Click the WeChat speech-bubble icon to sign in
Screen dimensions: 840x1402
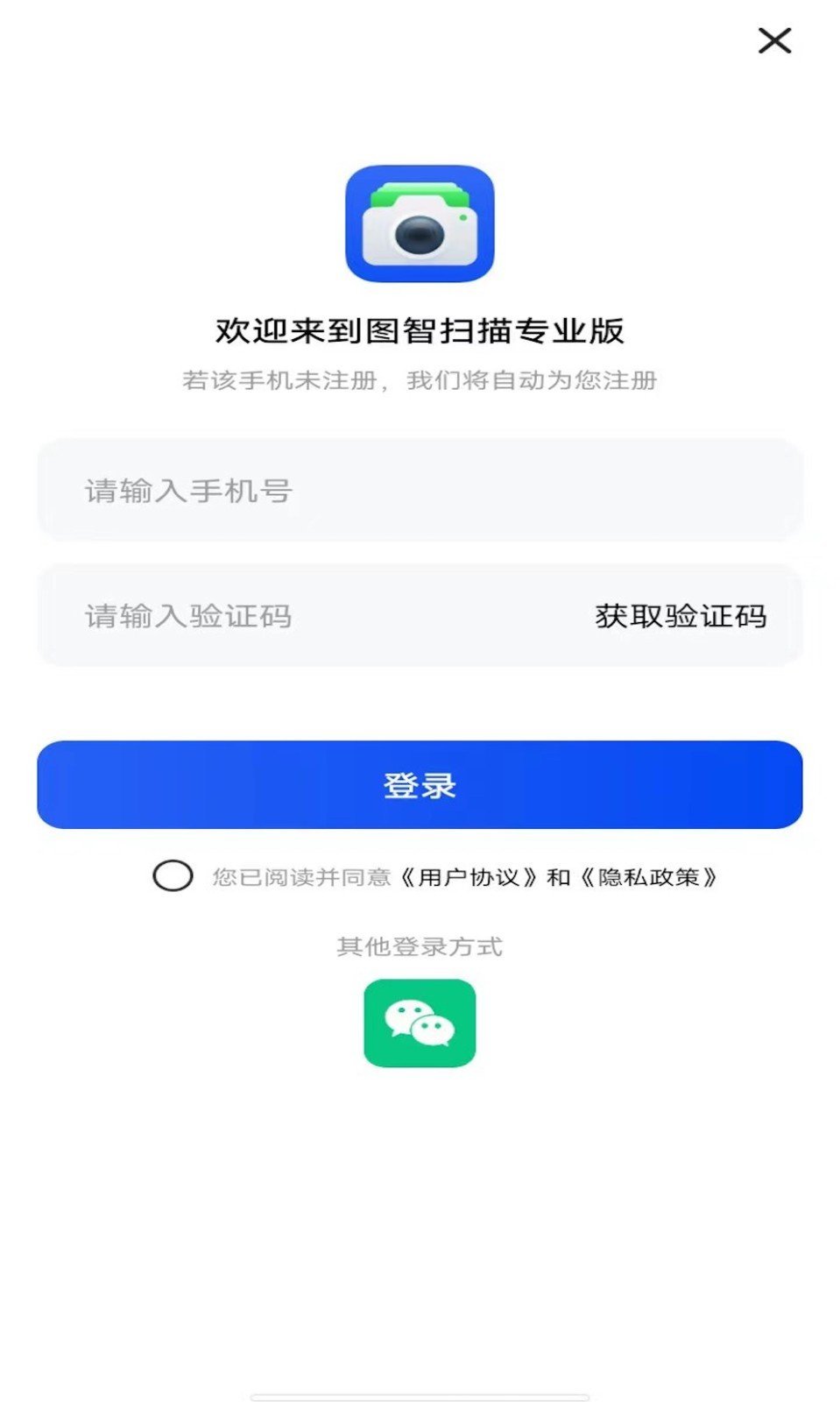pos(420,1023)
